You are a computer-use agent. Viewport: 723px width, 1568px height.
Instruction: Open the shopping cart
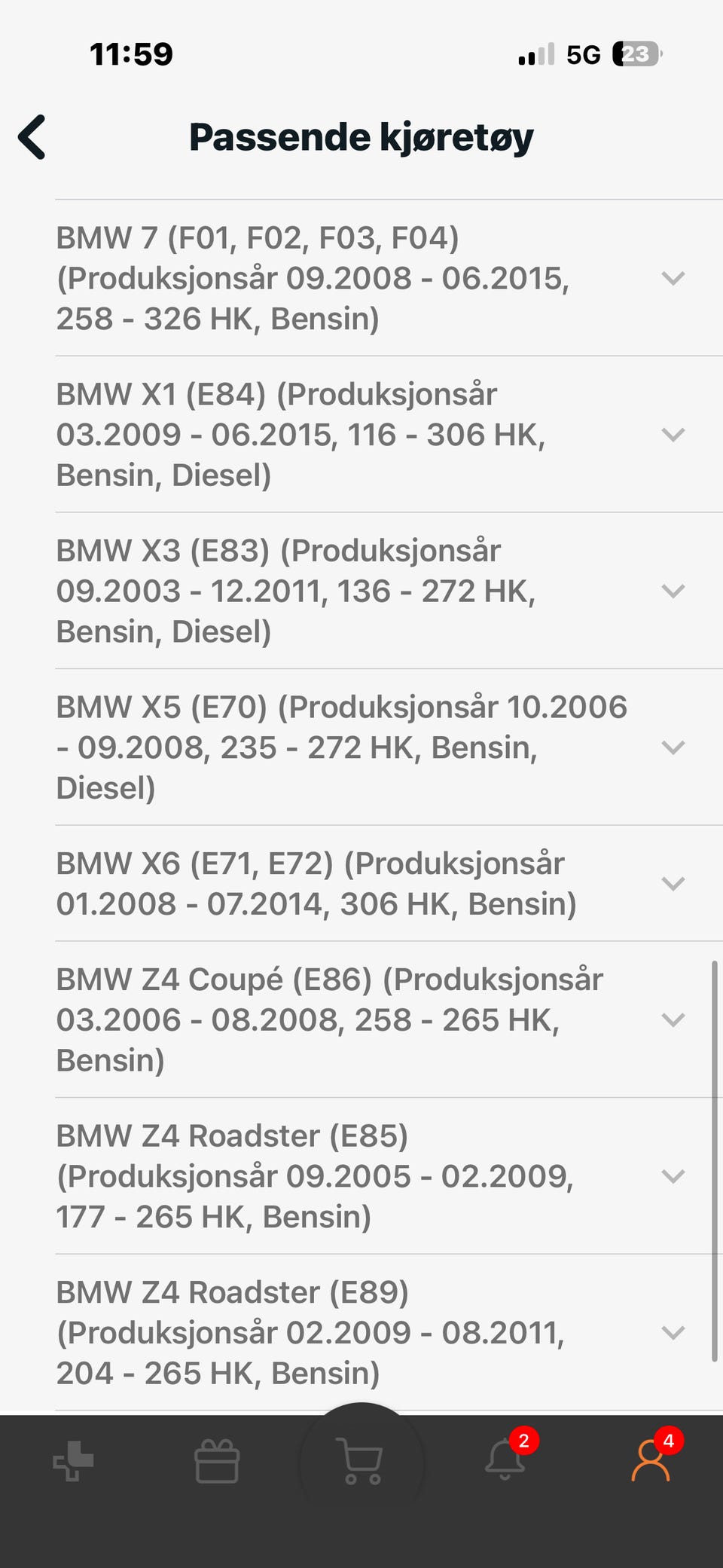coord(361,1462)
